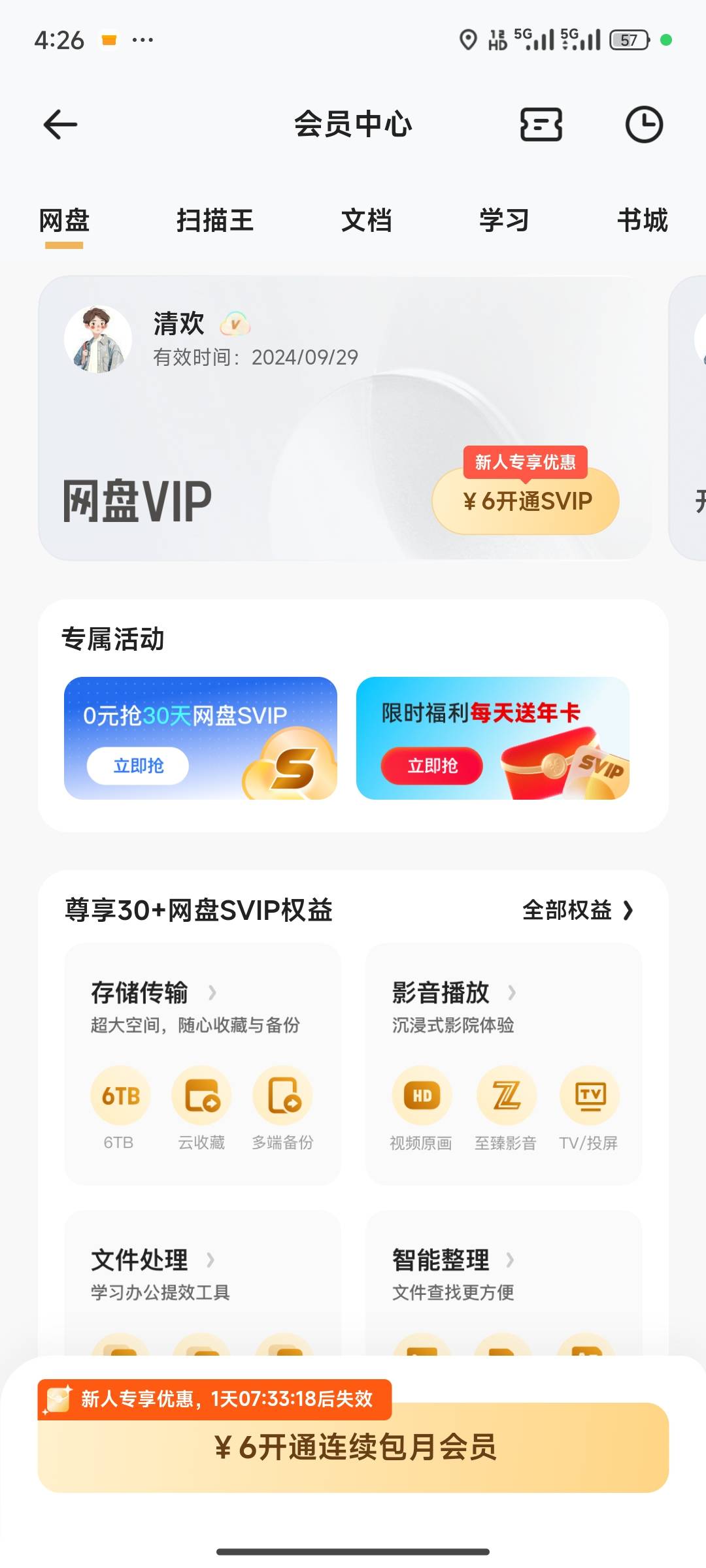706x1568 pixels.
Task: Select the 网盘 tab
Action: coord(64,221)
